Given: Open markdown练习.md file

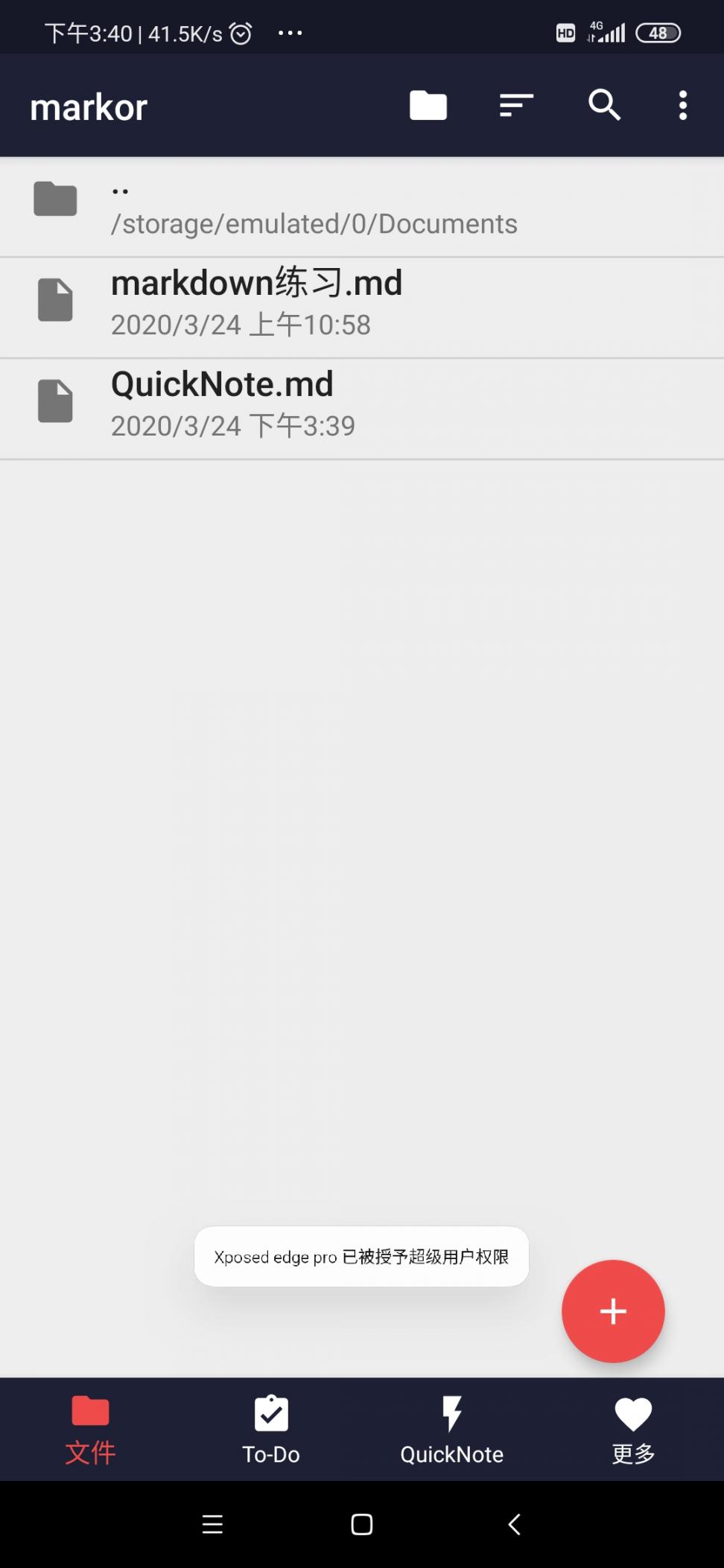Looking at the screenshot, I should coord(313,302).
